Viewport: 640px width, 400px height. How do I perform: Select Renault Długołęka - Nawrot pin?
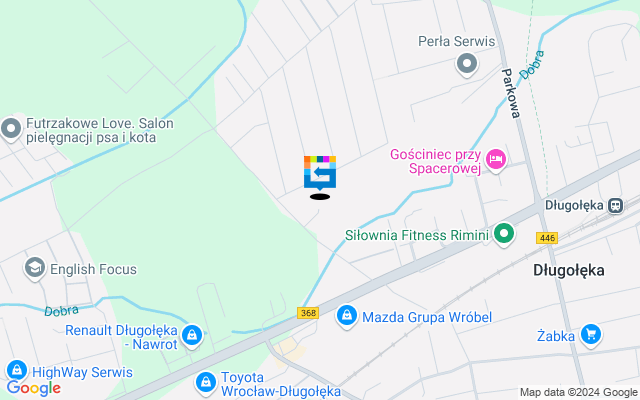192,336
